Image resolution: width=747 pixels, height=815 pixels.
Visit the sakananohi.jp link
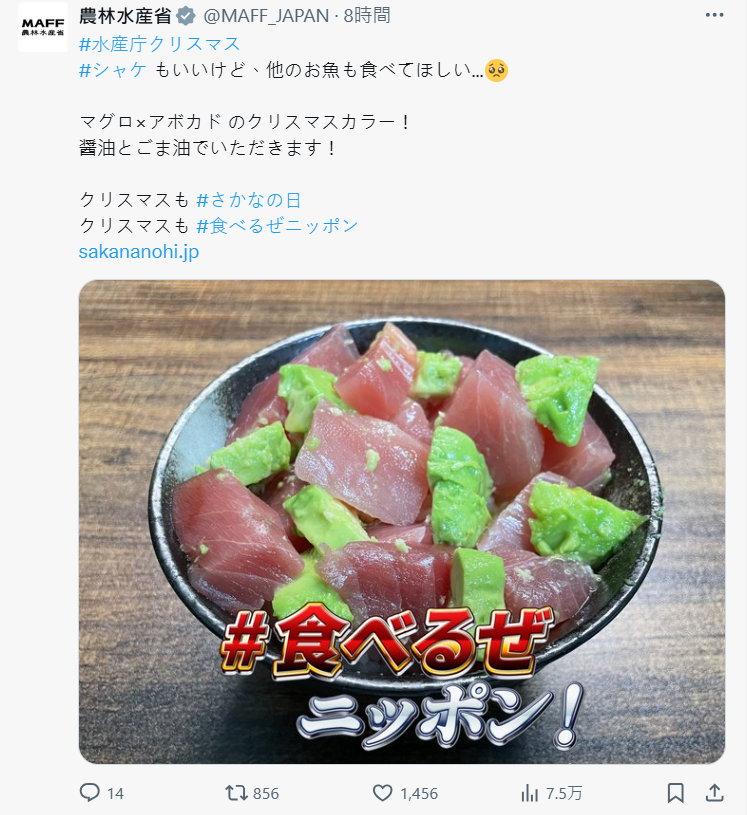[138, 252]
